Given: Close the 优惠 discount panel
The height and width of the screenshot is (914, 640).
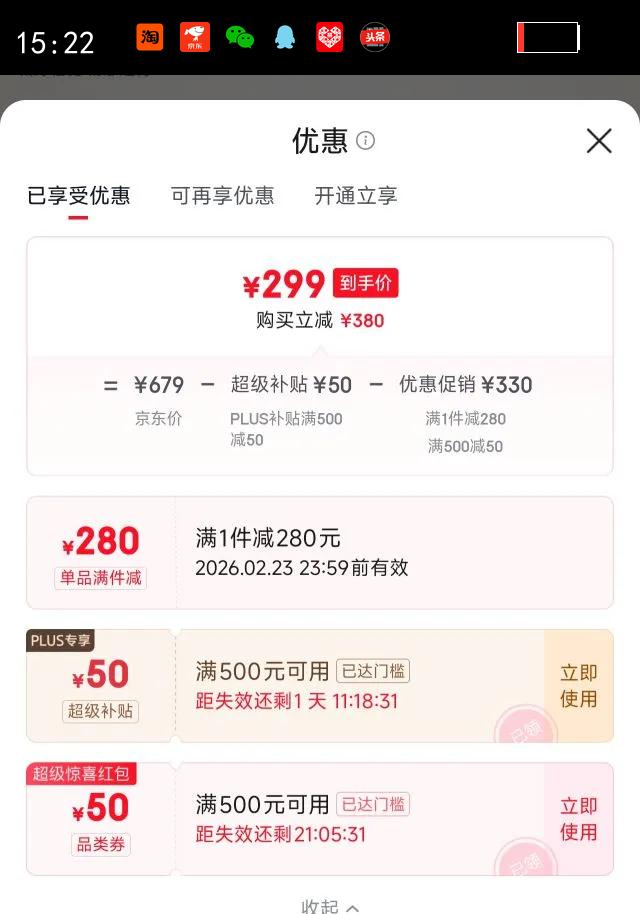Looking at the screenshot, I should [599, 141].
